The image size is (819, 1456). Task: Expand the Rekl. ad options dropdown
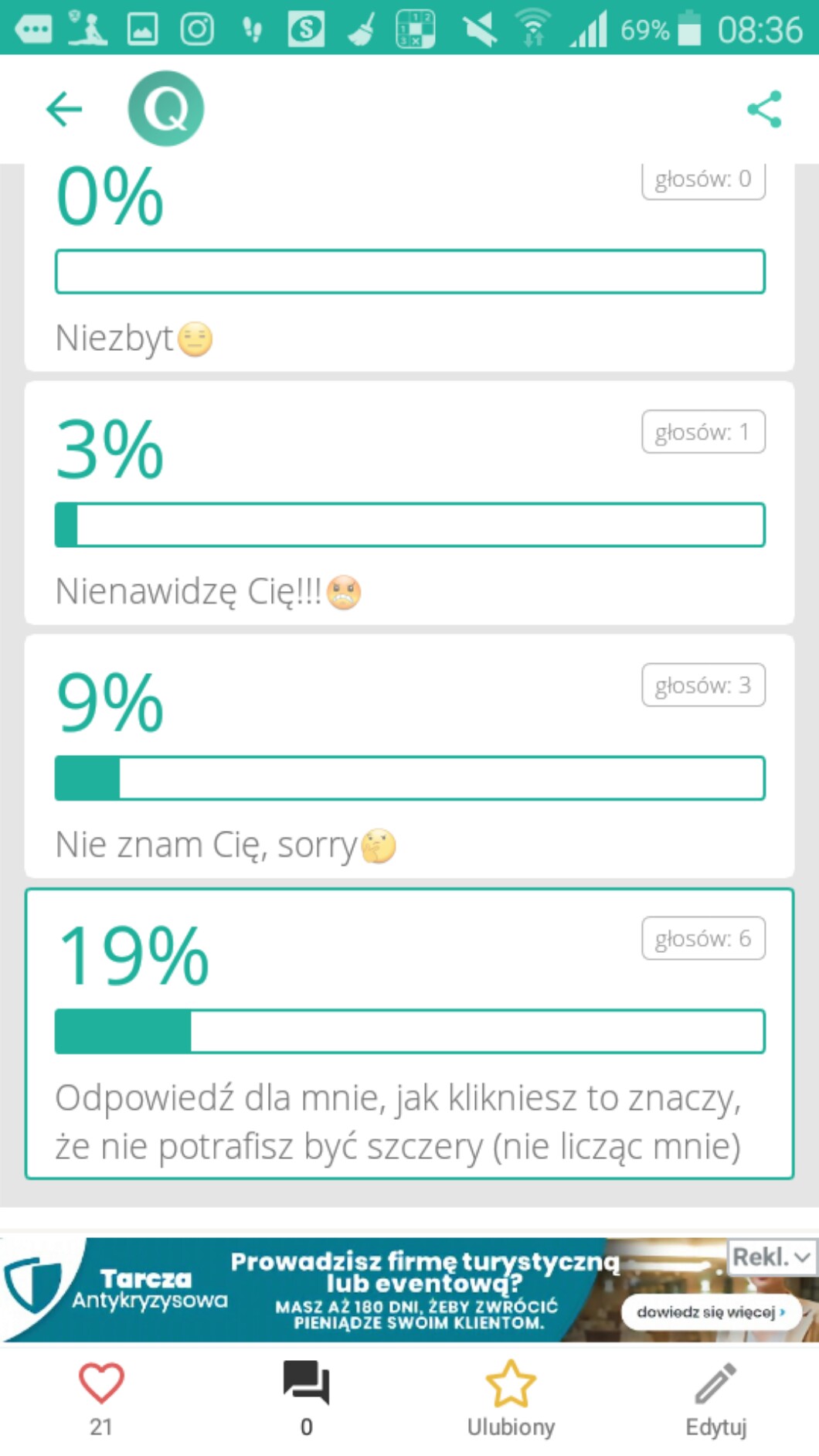771,1257
